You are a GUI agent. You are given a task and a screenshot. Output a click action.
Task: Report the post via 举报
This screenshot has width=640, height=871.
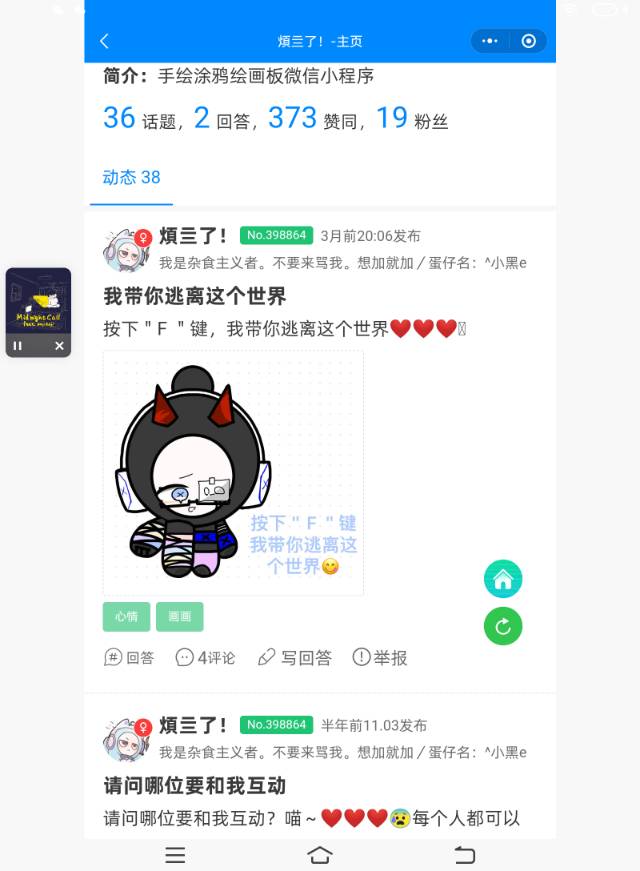coord(380,657)
